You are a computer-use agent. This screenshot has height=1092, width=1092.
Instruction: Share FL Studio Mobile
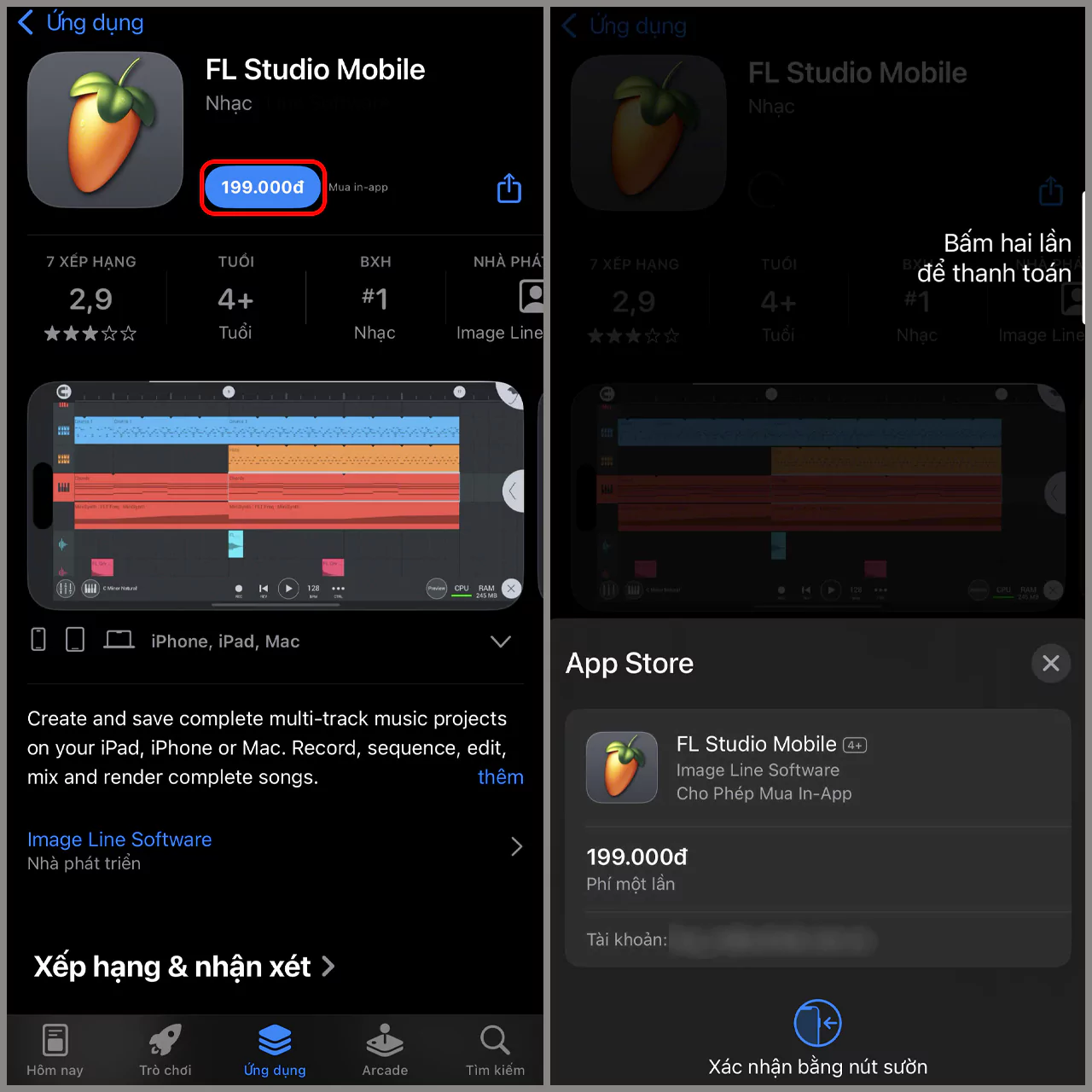[509, 189]
